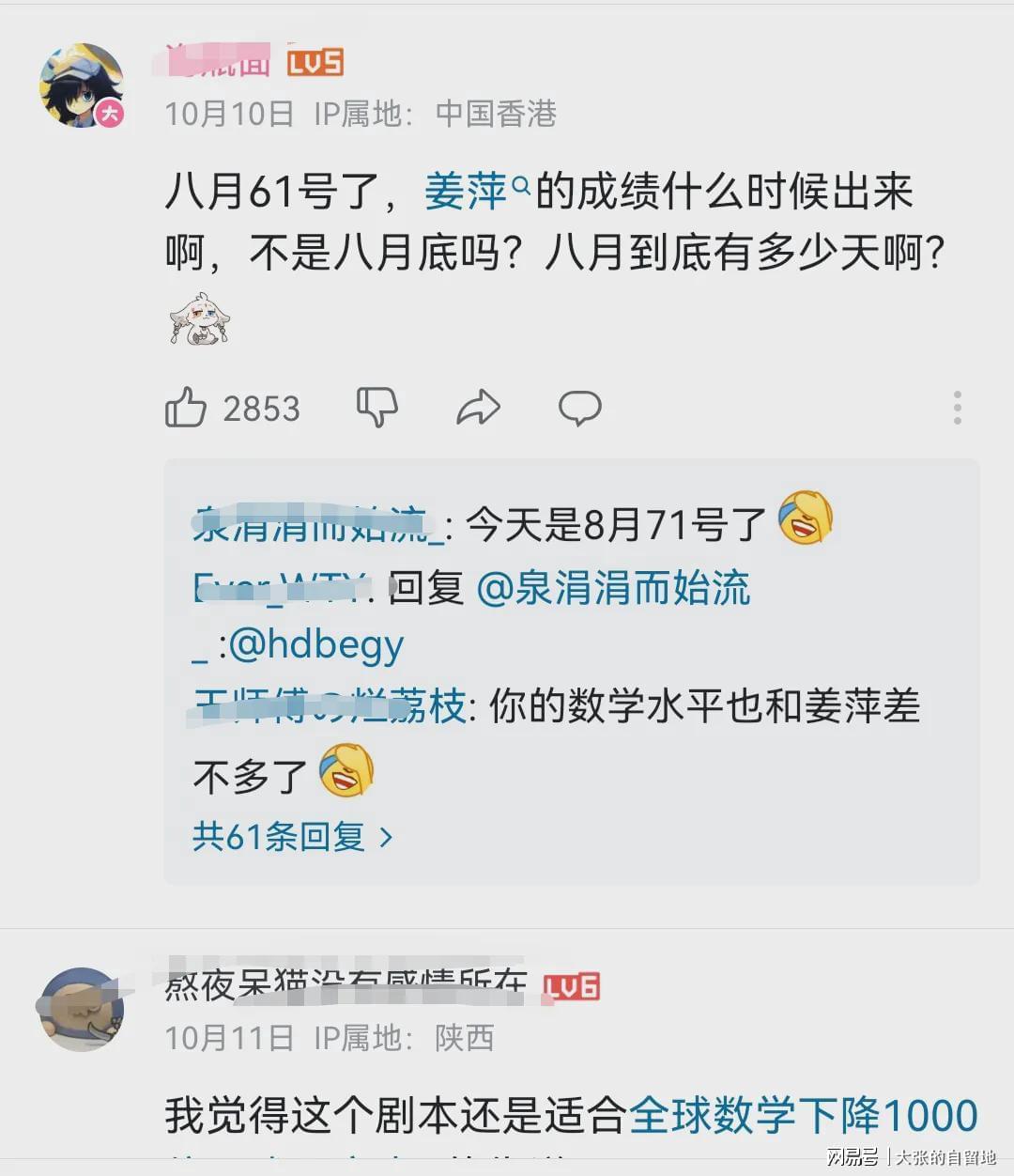Open the comment's three-dot overflow menu
Screen dimensions: 1014x1176
pos(957,408)
